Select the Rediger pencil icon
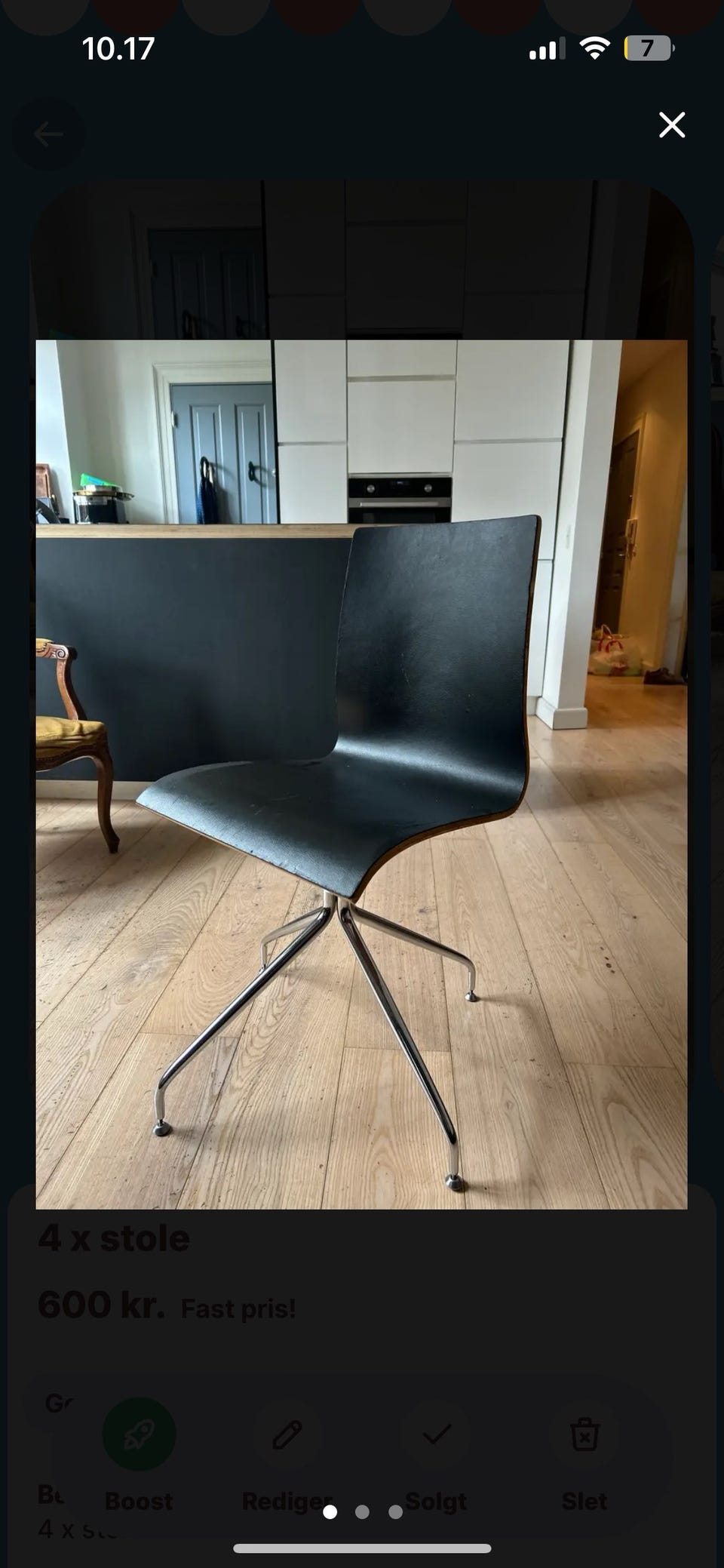The width and height of the screenshot is (724, 1568). pyautogui.click(x=287, y=1434)
